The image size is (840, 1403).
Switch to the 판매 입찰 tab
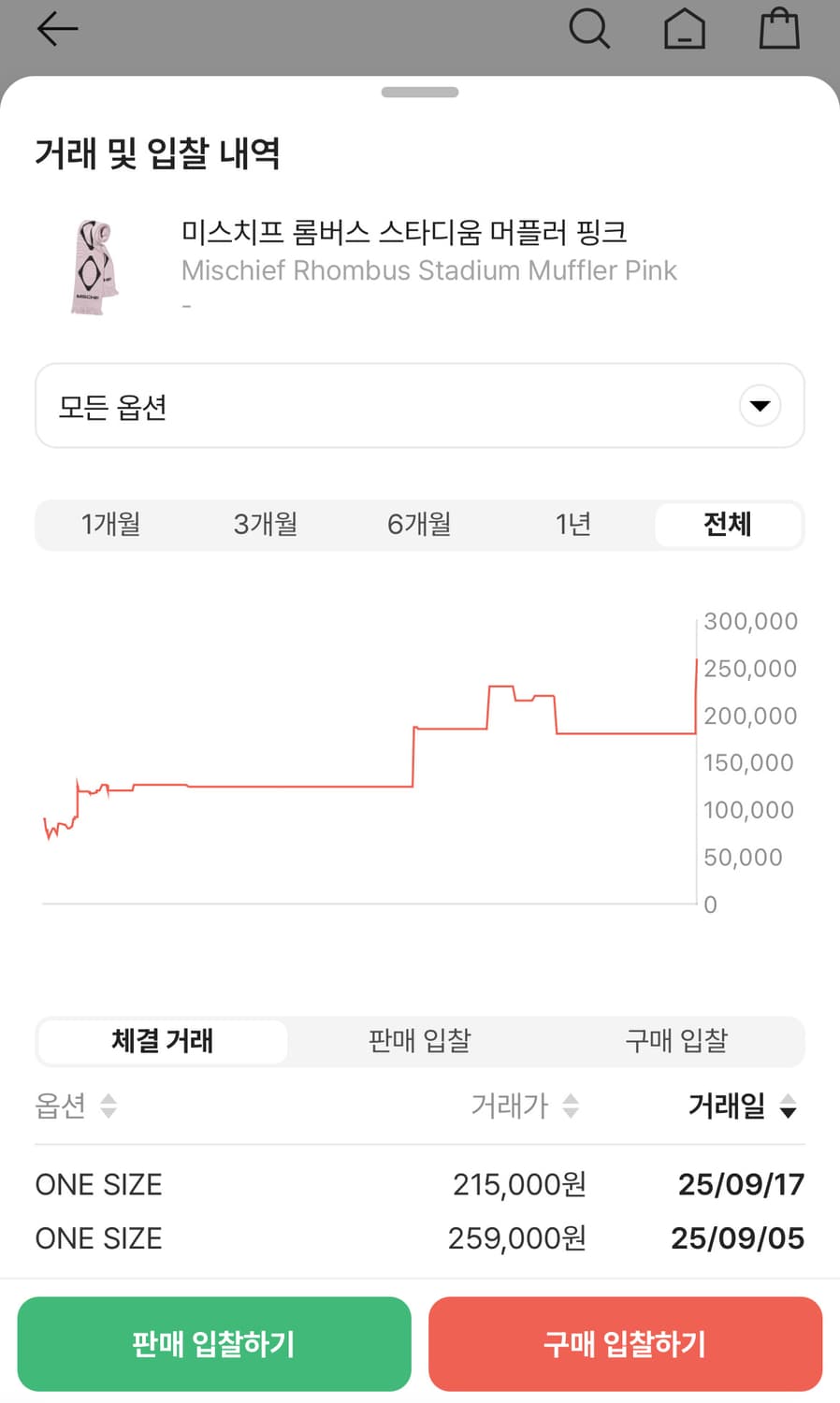(x=418, y=1040)
